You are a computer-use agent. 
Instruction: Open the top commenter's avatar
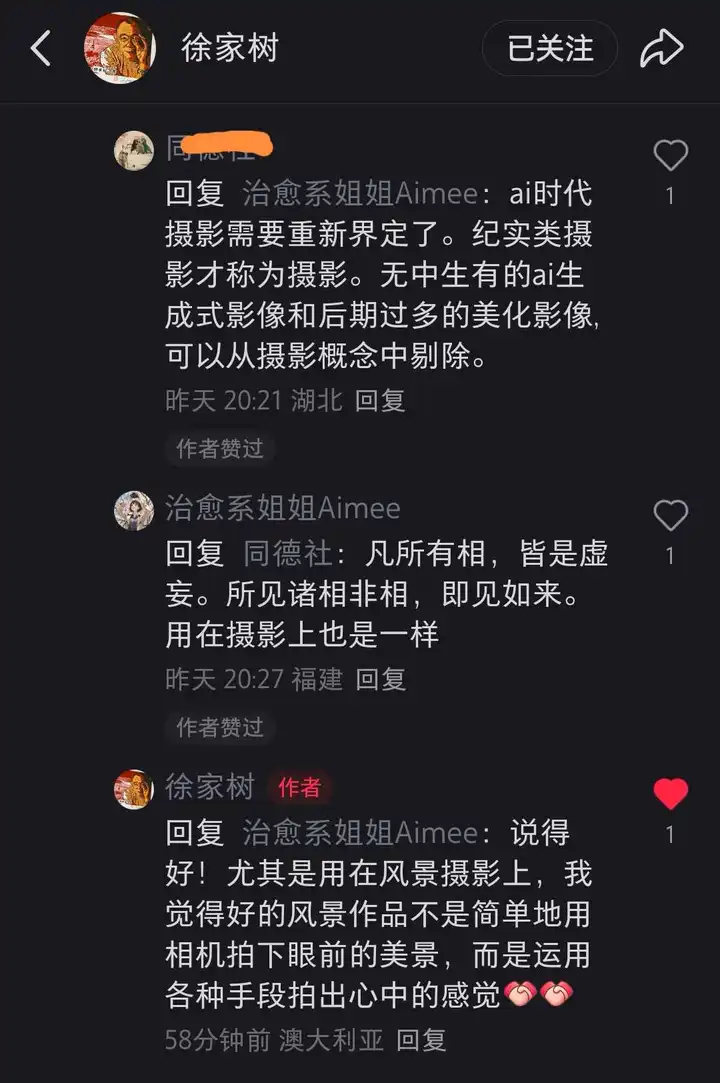coord(134,150)
